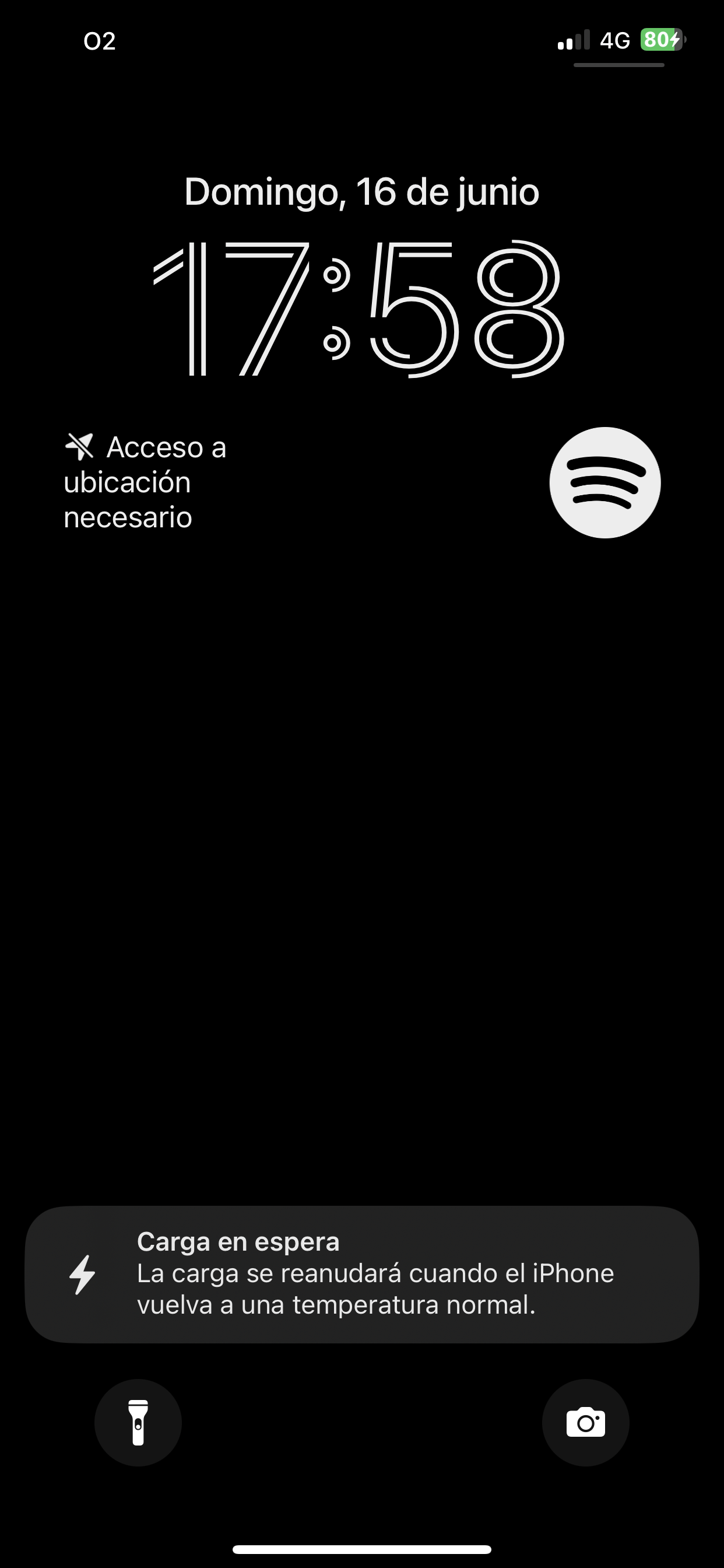Turn on the flashlight
This screenshot has width=724, height=1568.
(138, 1422)
